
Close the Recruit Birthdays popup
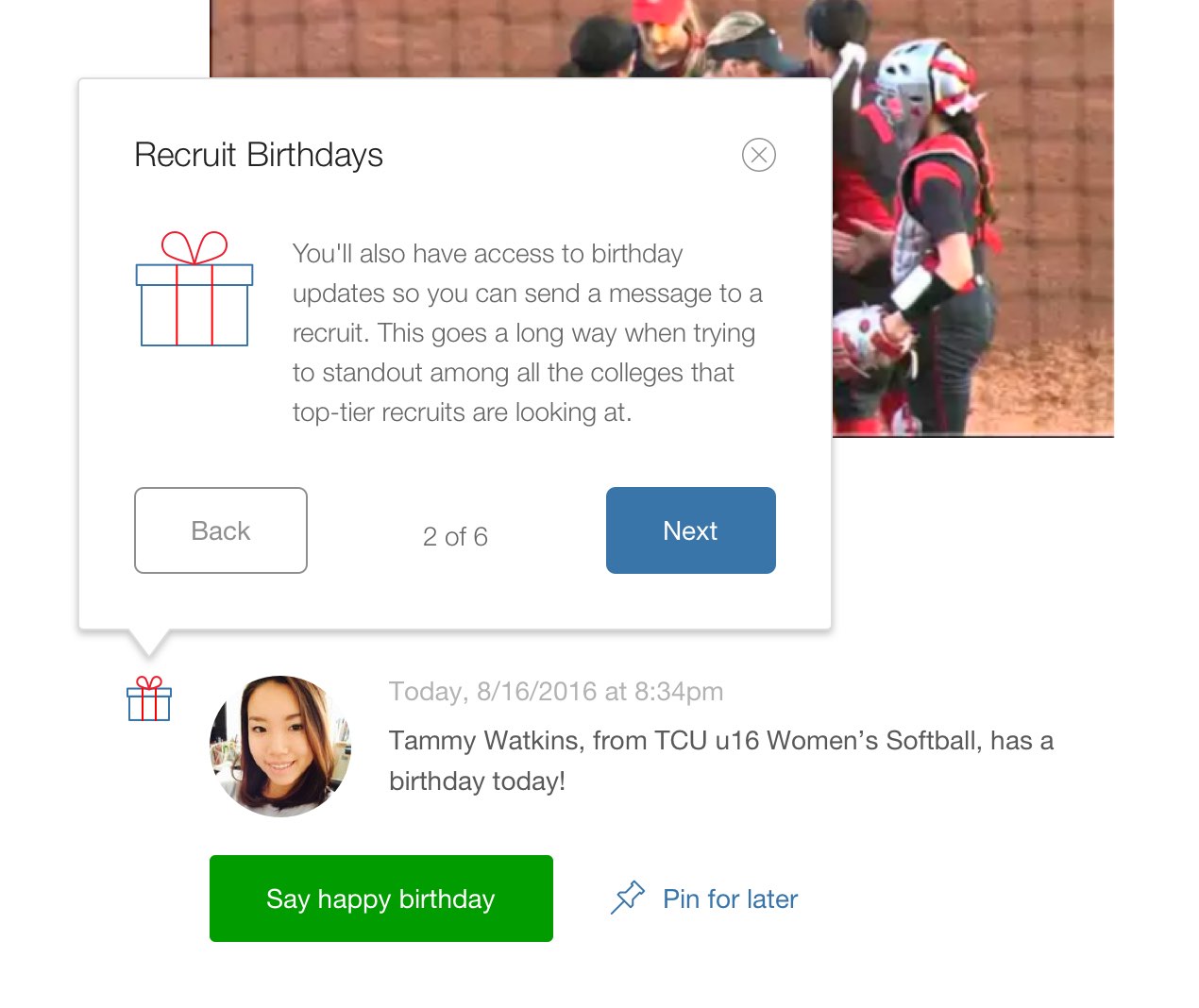(758, 155)
